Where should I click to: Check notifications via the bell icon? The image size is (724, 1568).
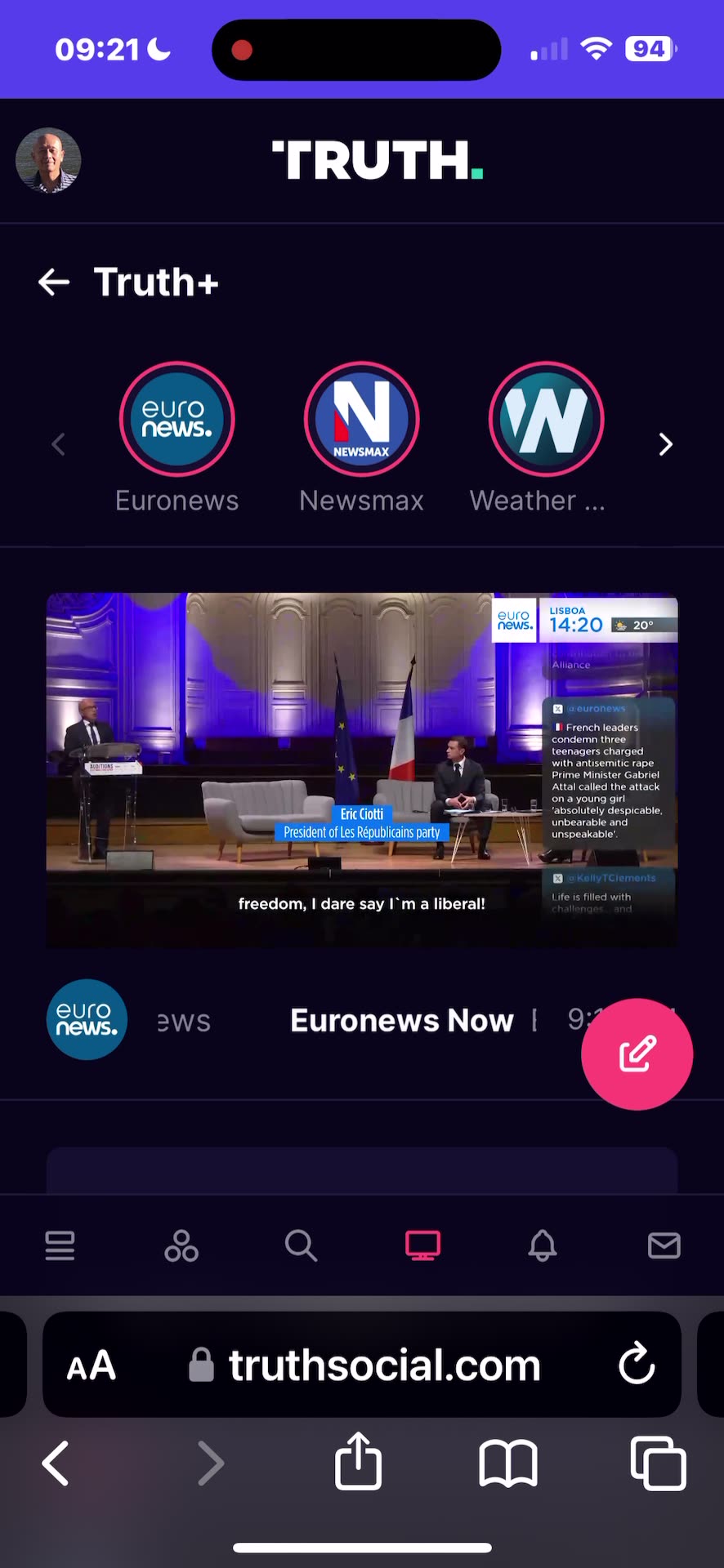tap(543, 1245)
